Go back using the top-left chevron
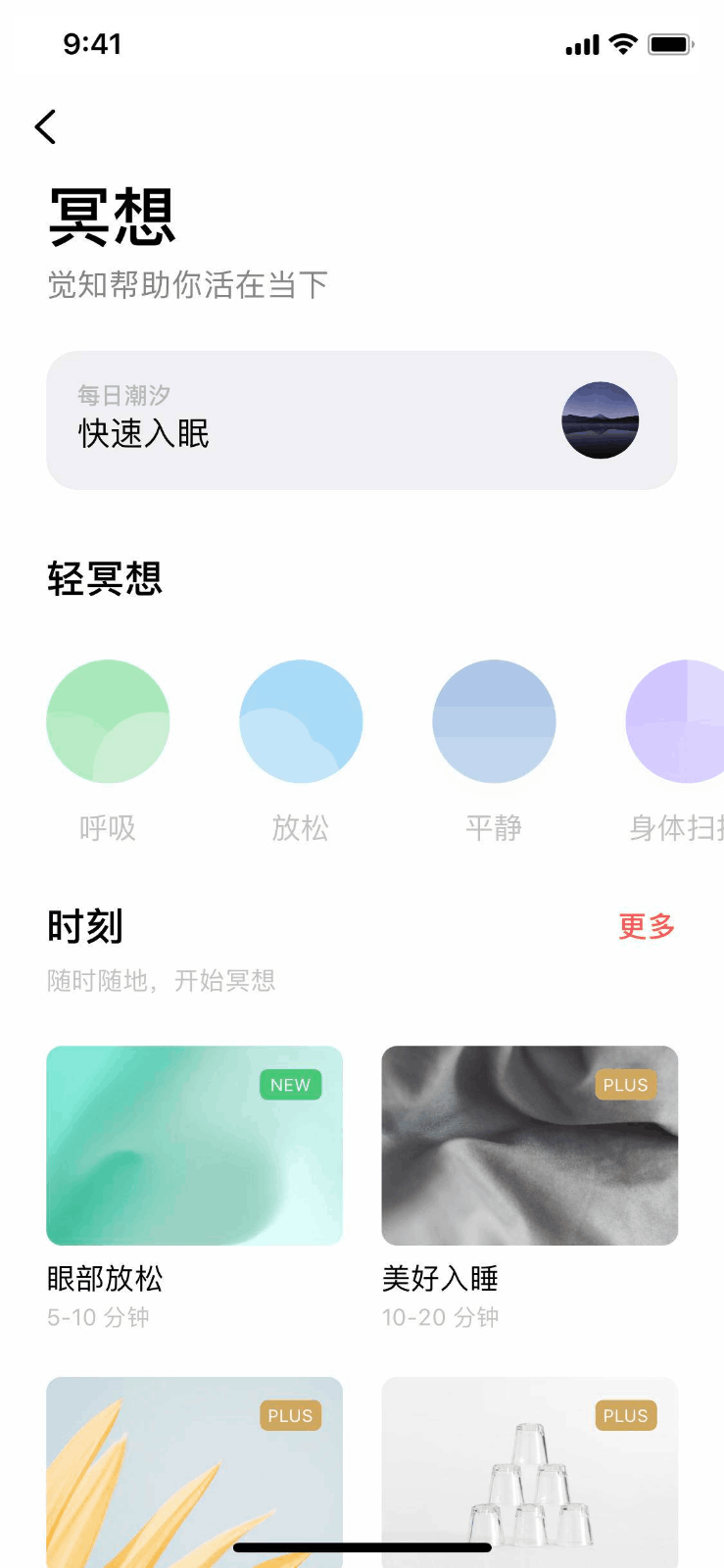This screenshot has height=1568, width=724. pyautogui.click(x=45, y=126)
